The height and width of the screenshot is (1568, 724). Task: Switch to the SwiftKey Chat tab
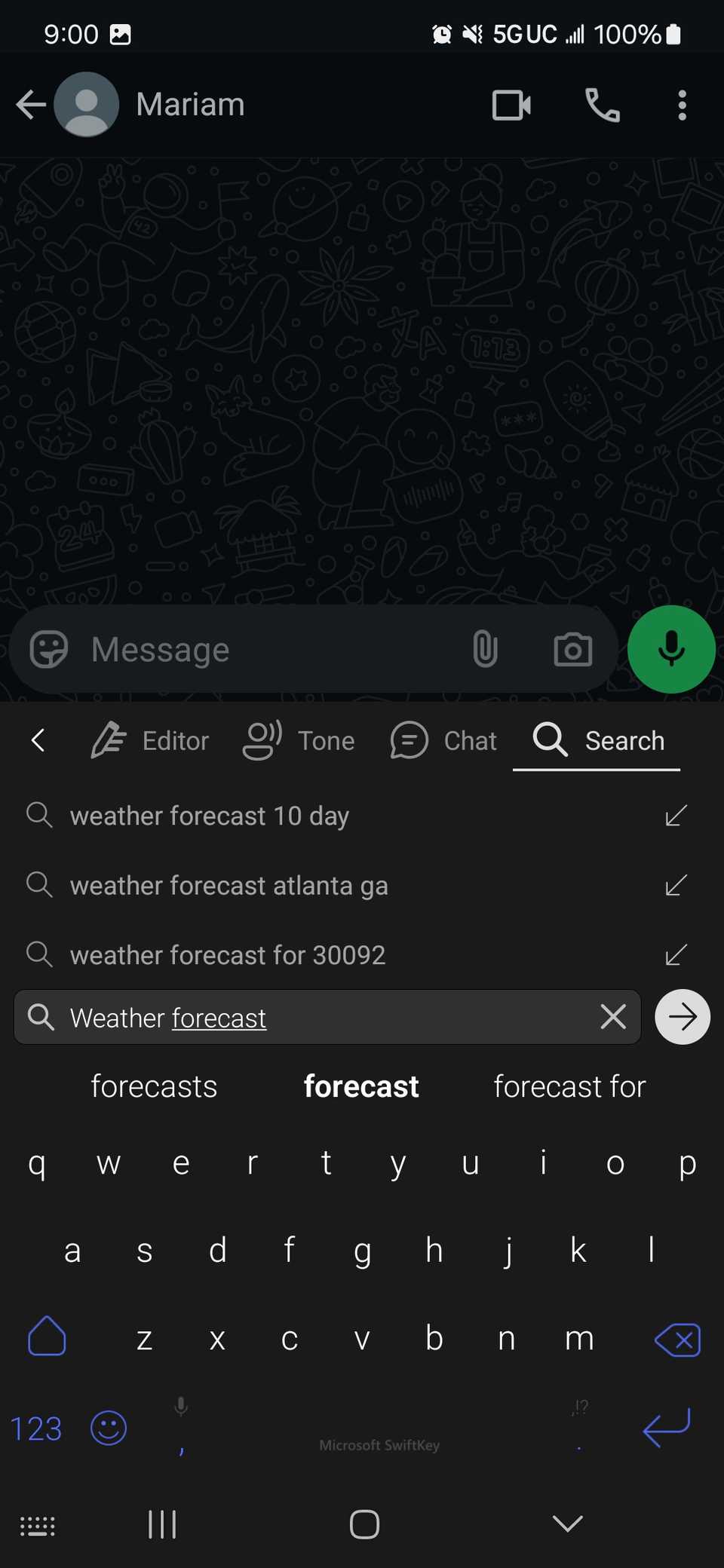443,740
